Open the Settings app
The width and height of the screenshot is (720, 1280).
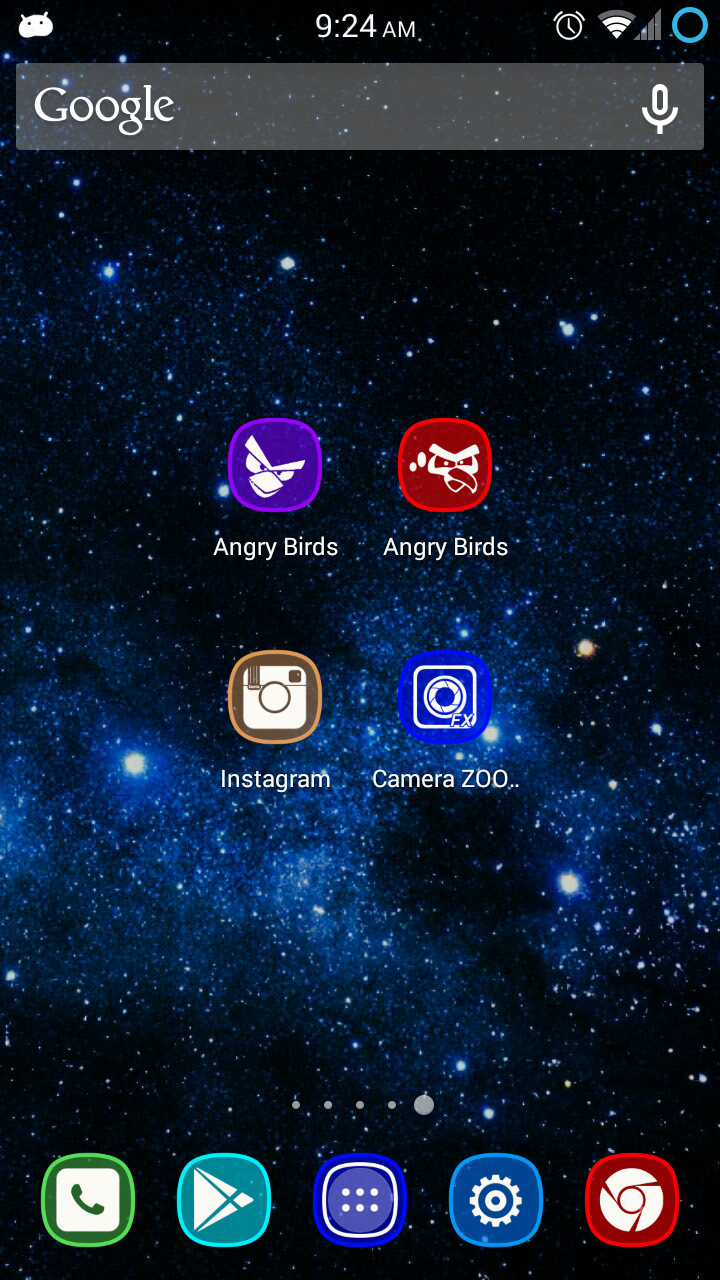496,1200
